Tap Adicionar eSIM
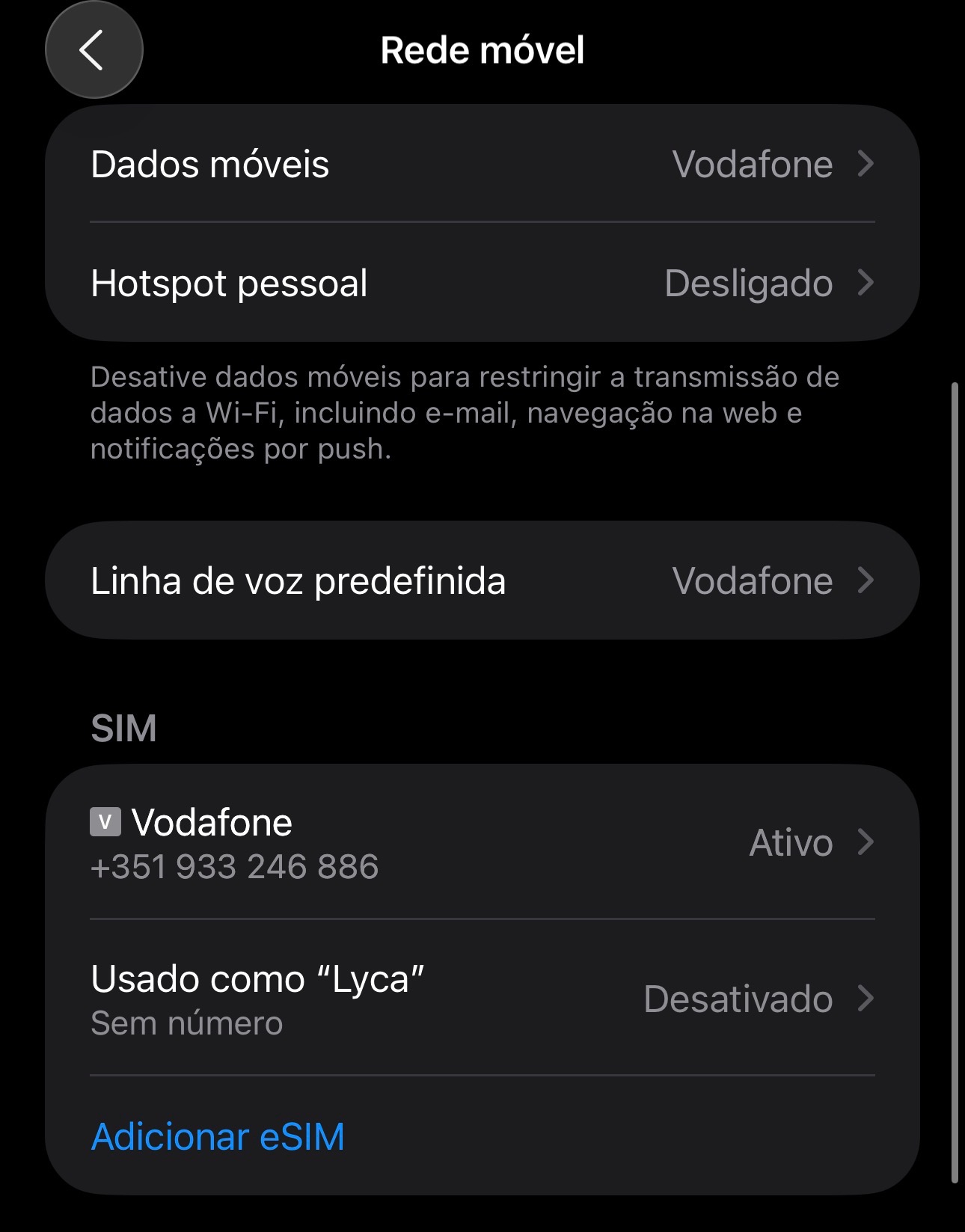The height and width of the screenshot is (1232, 965). (x=218, y=1136)
